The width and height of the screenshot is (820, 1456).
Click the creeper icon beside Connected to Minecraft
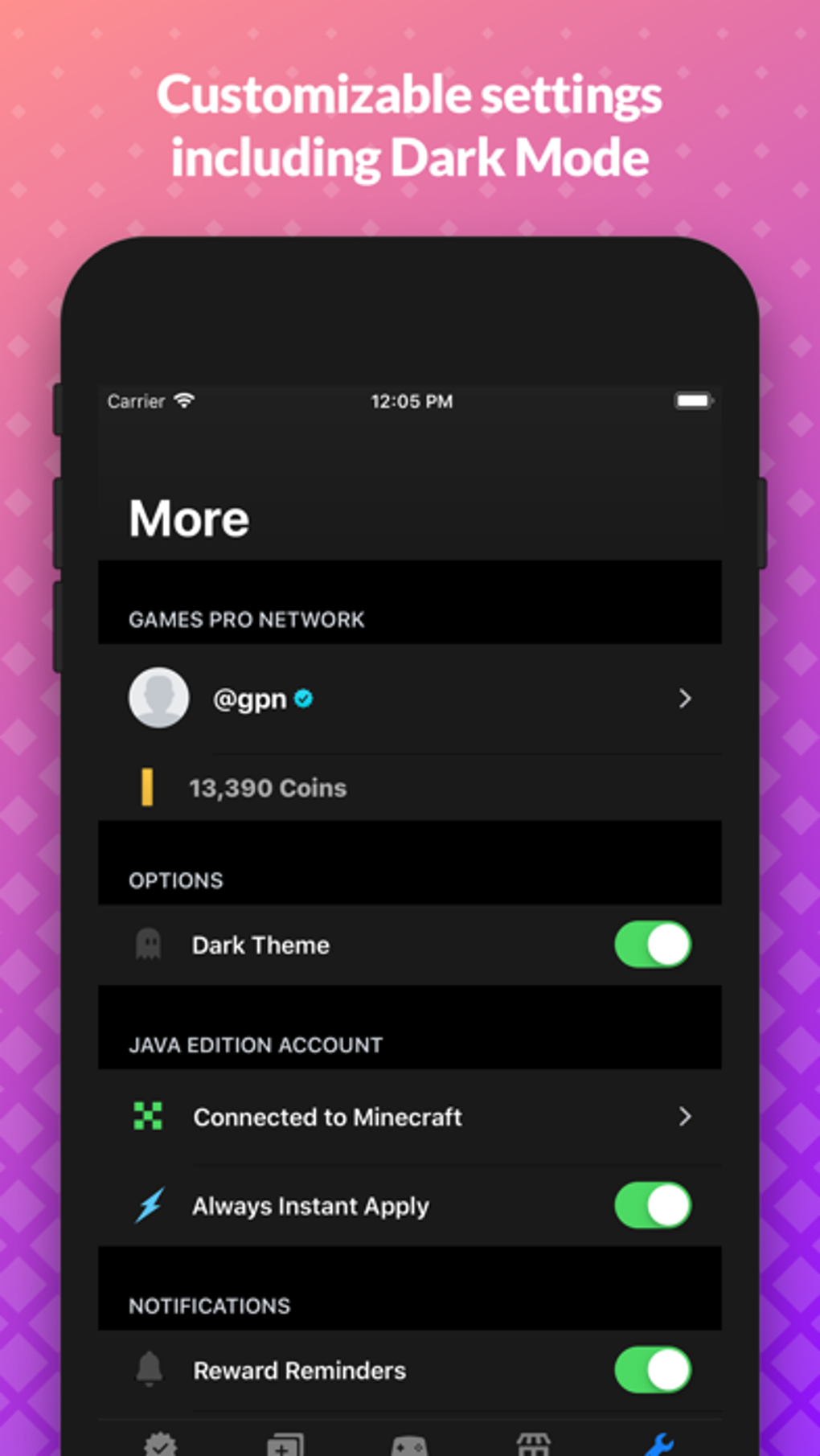(150, 1117)
